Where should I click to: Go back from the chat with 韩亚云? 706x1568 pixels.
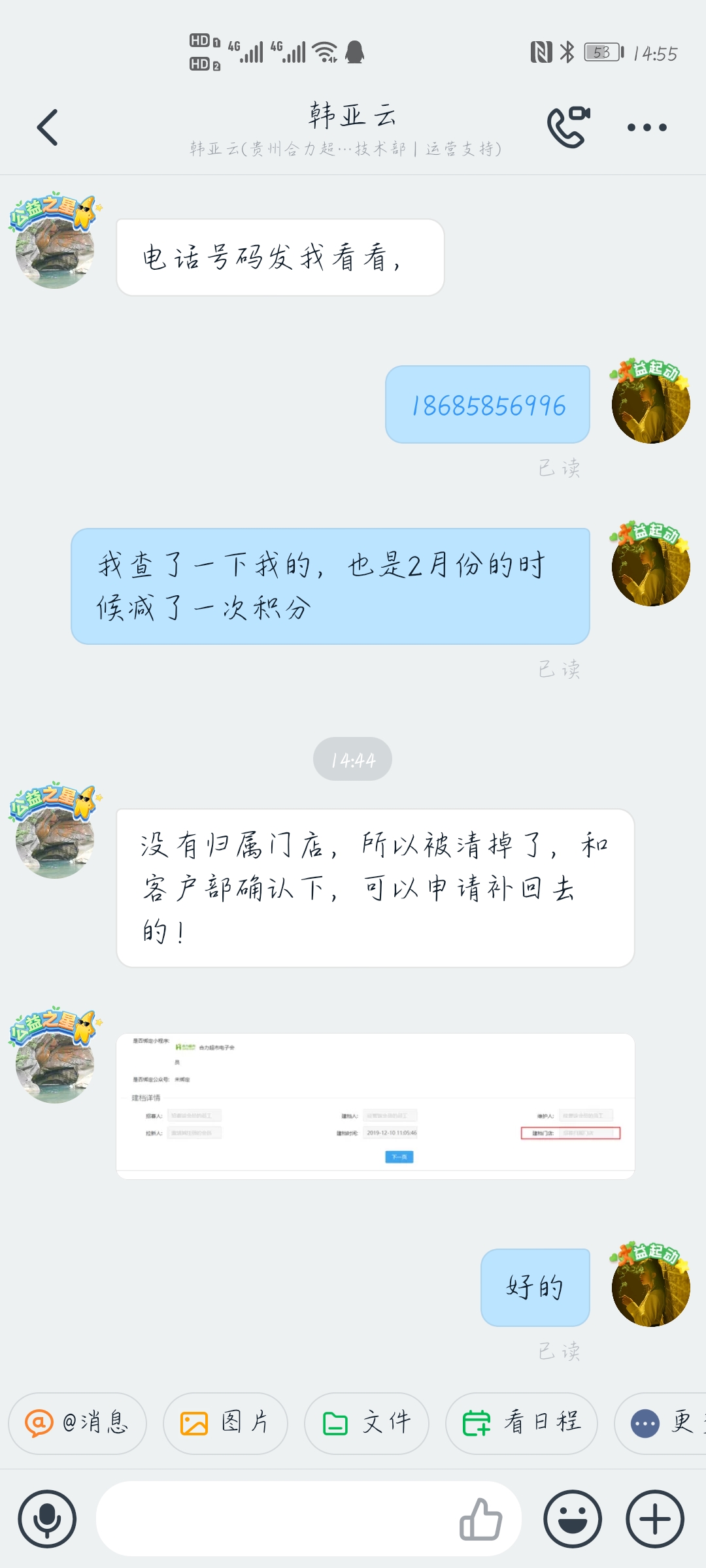(48, 127)
